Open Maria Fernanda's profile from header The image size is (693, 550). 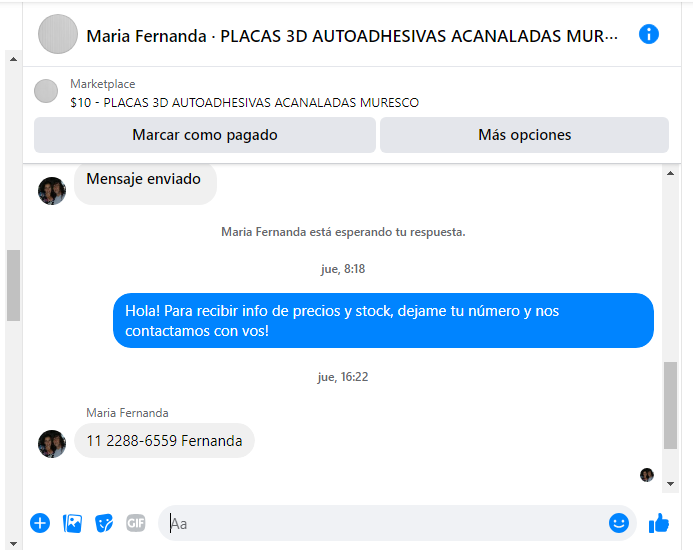[58, 34]
